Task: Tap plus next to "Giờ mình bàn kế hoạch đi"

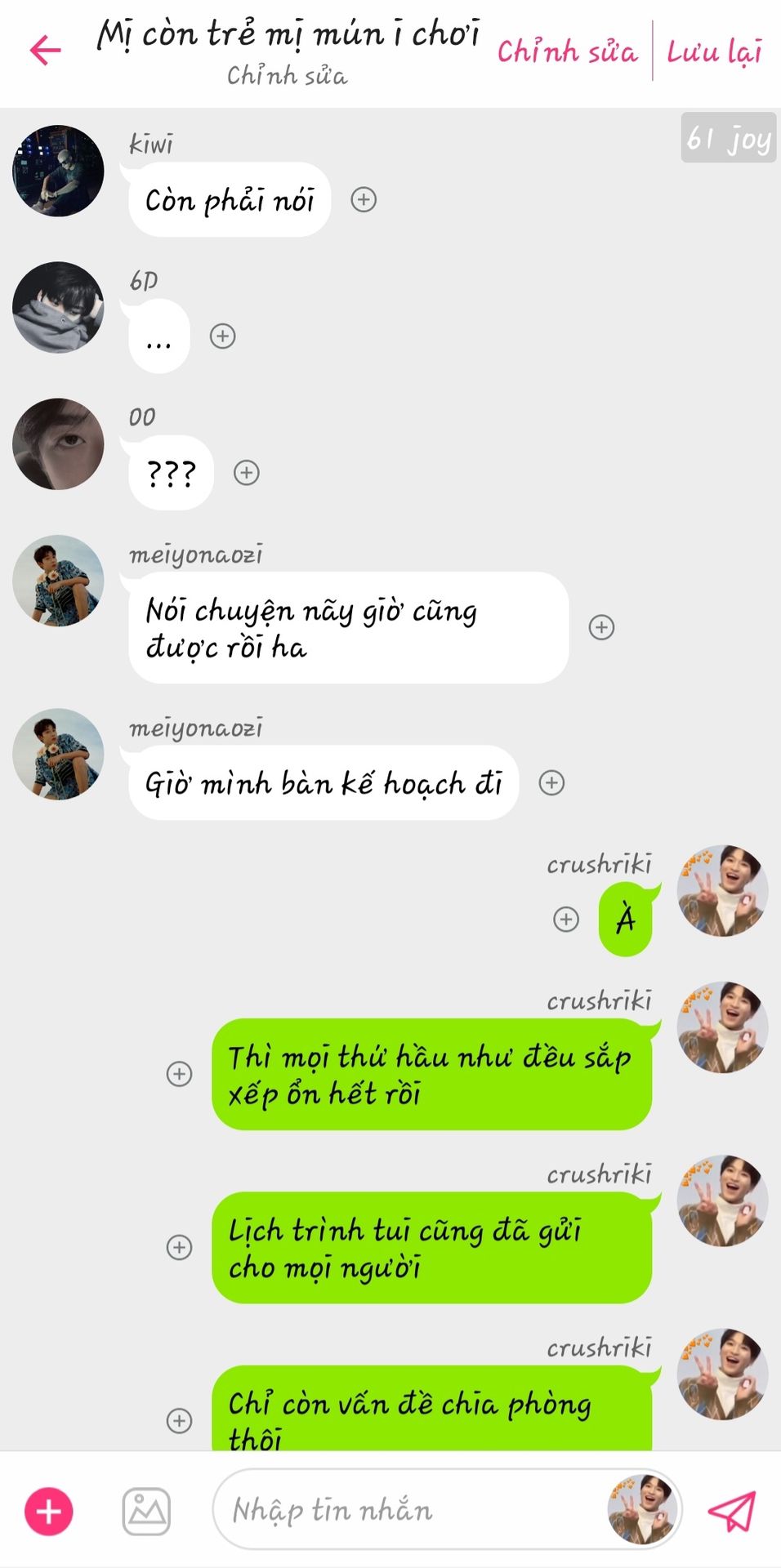Action: click(x=552, y=782)
